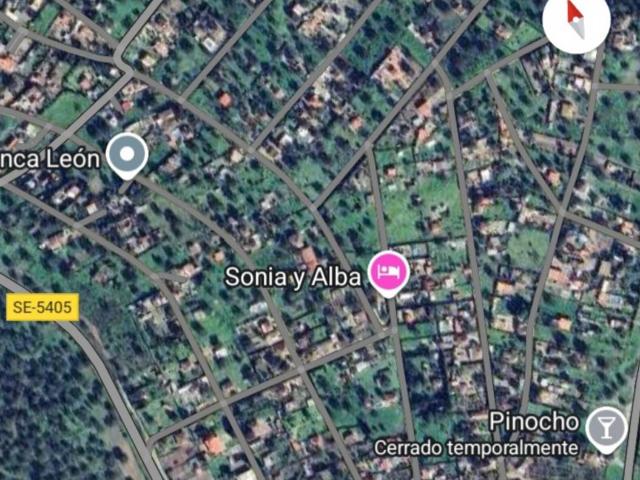This screenshot has width=640, height=480.
Task: Open the Sonia y Alba lodging pin
Action: point(388,271)
